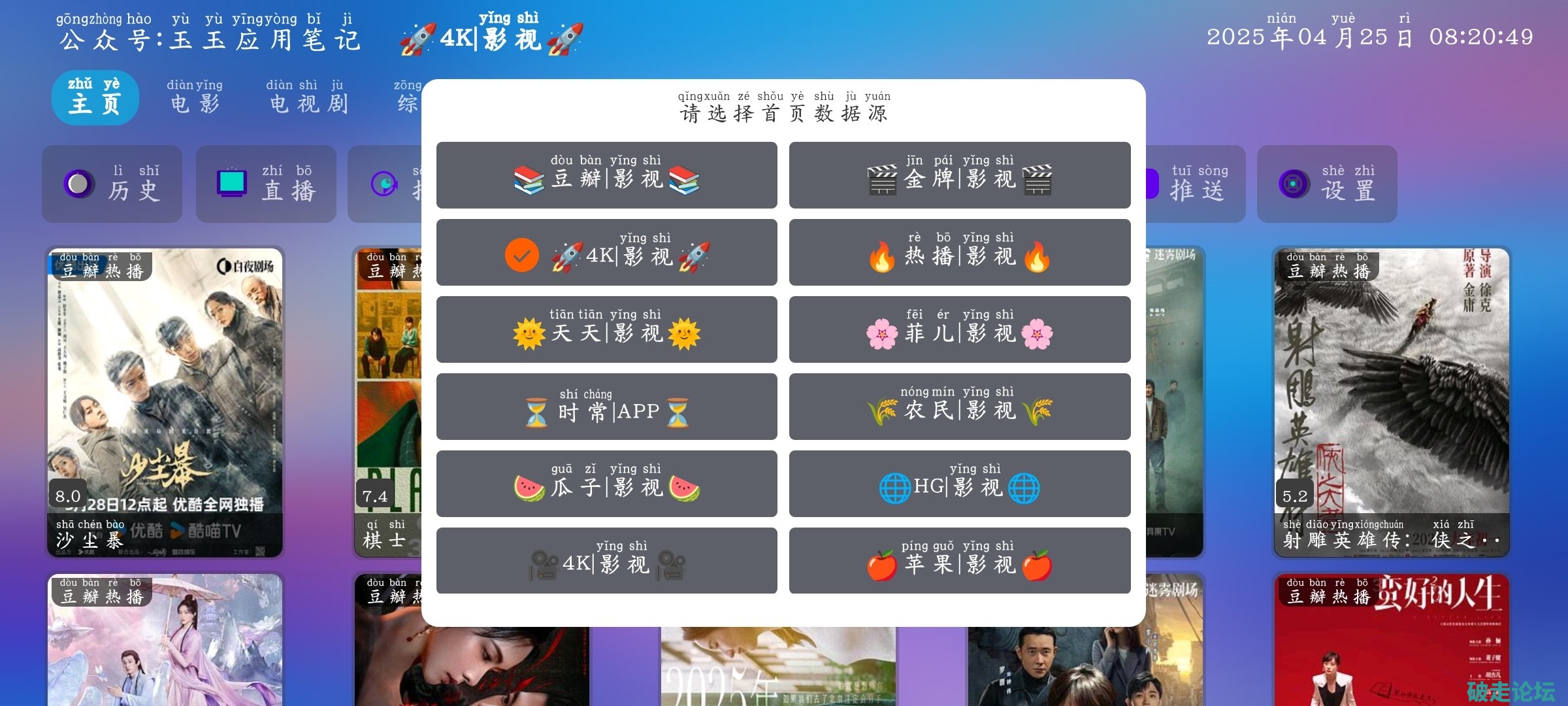Open the 沙尘暴 poster card
Viewport: 1568px width, 706px height.
165,402
